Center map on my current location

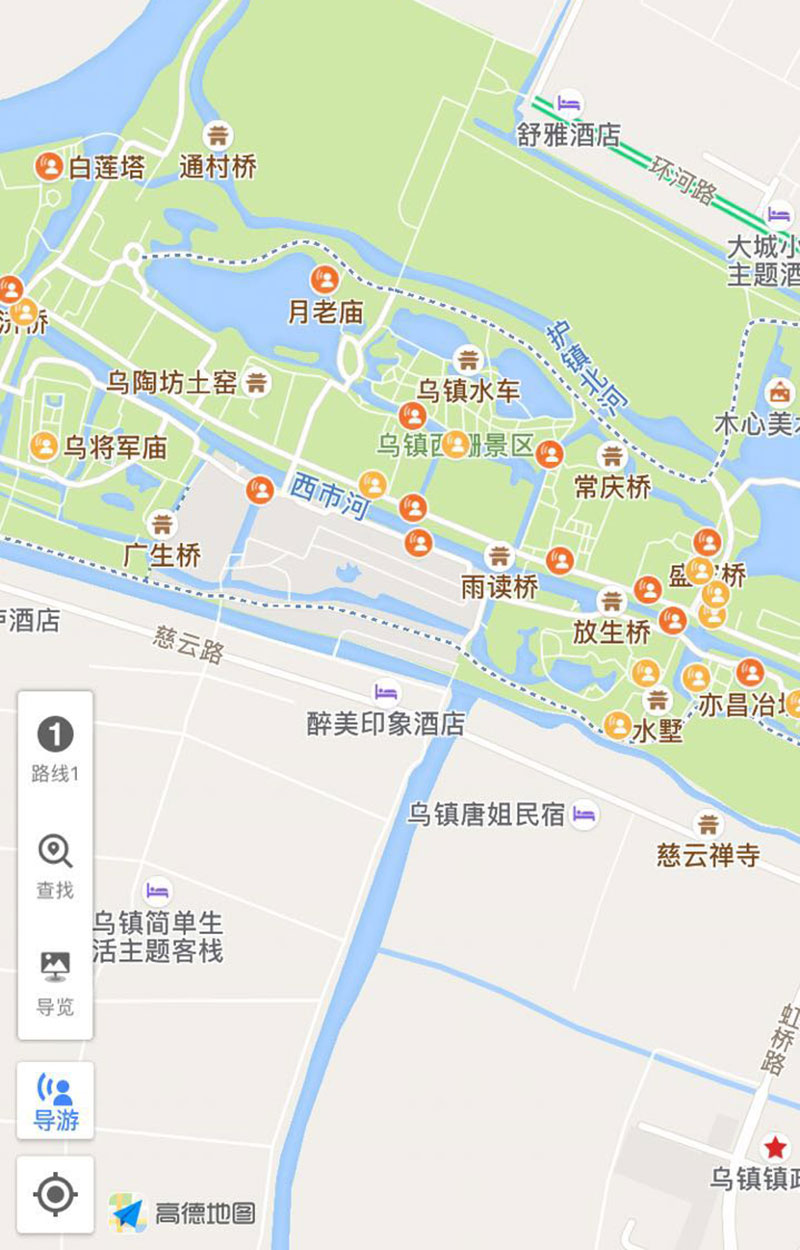55,1194
